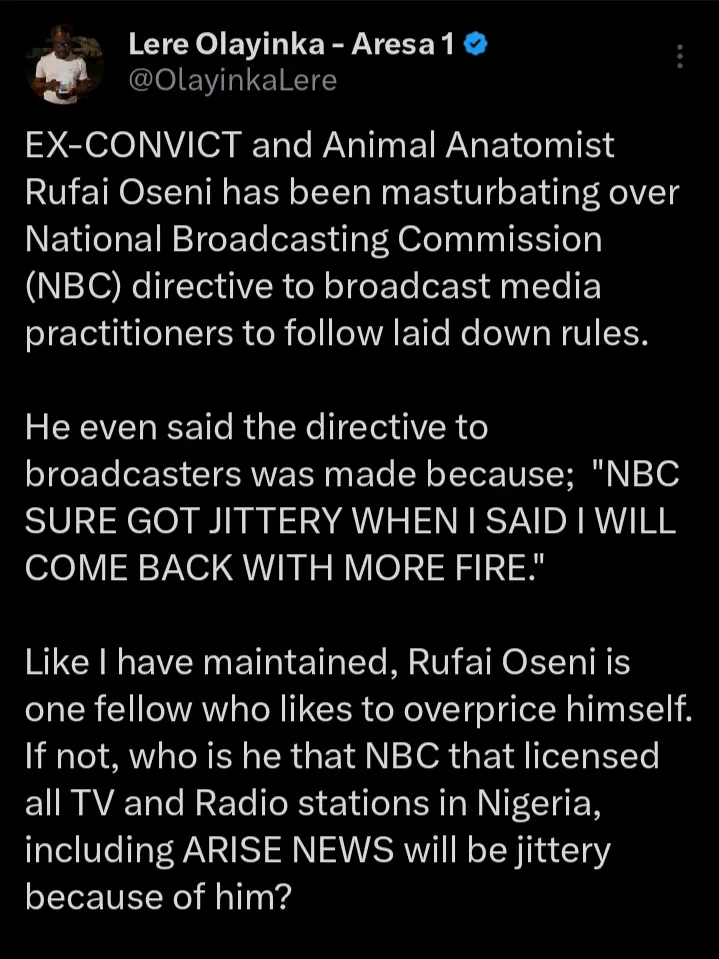Open the tweet's three-dot overflow menu

pos(680,56)
